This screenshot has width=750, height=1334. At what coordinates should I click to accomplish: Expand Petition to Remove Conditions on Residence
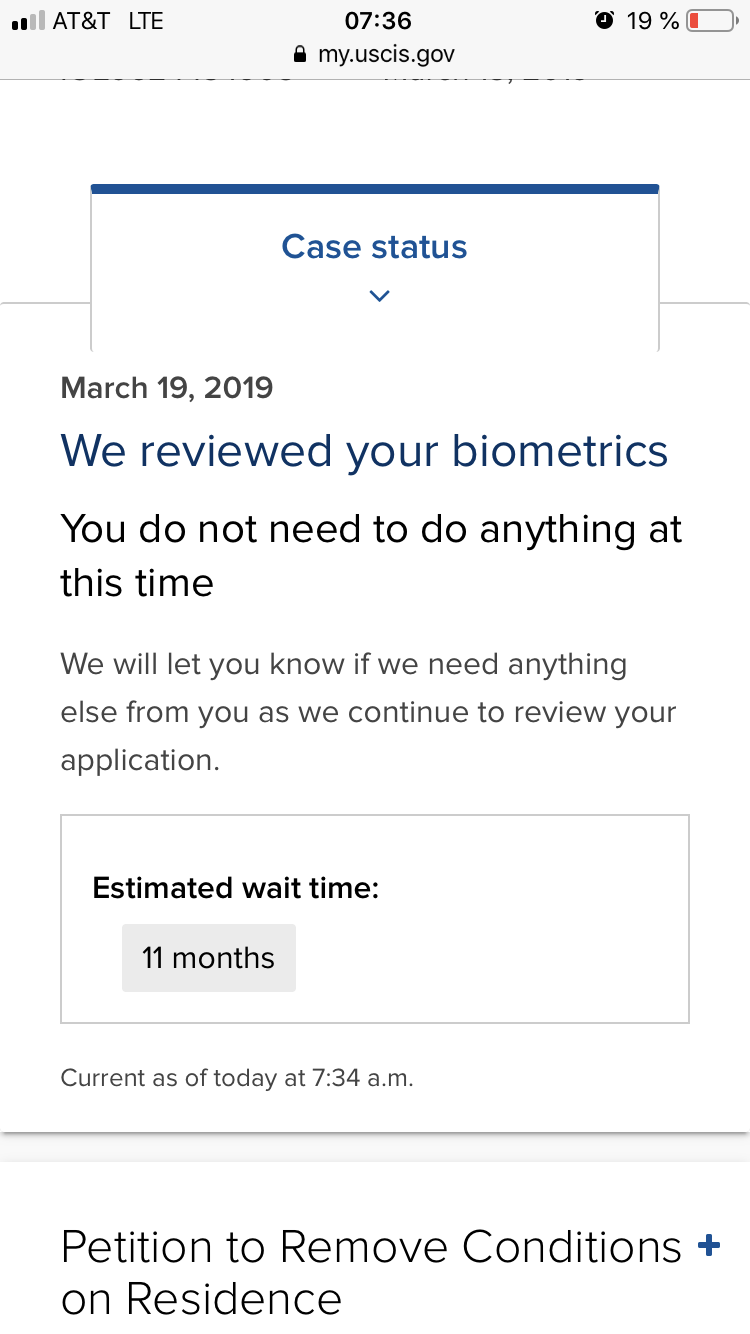tap(708, 1246)
